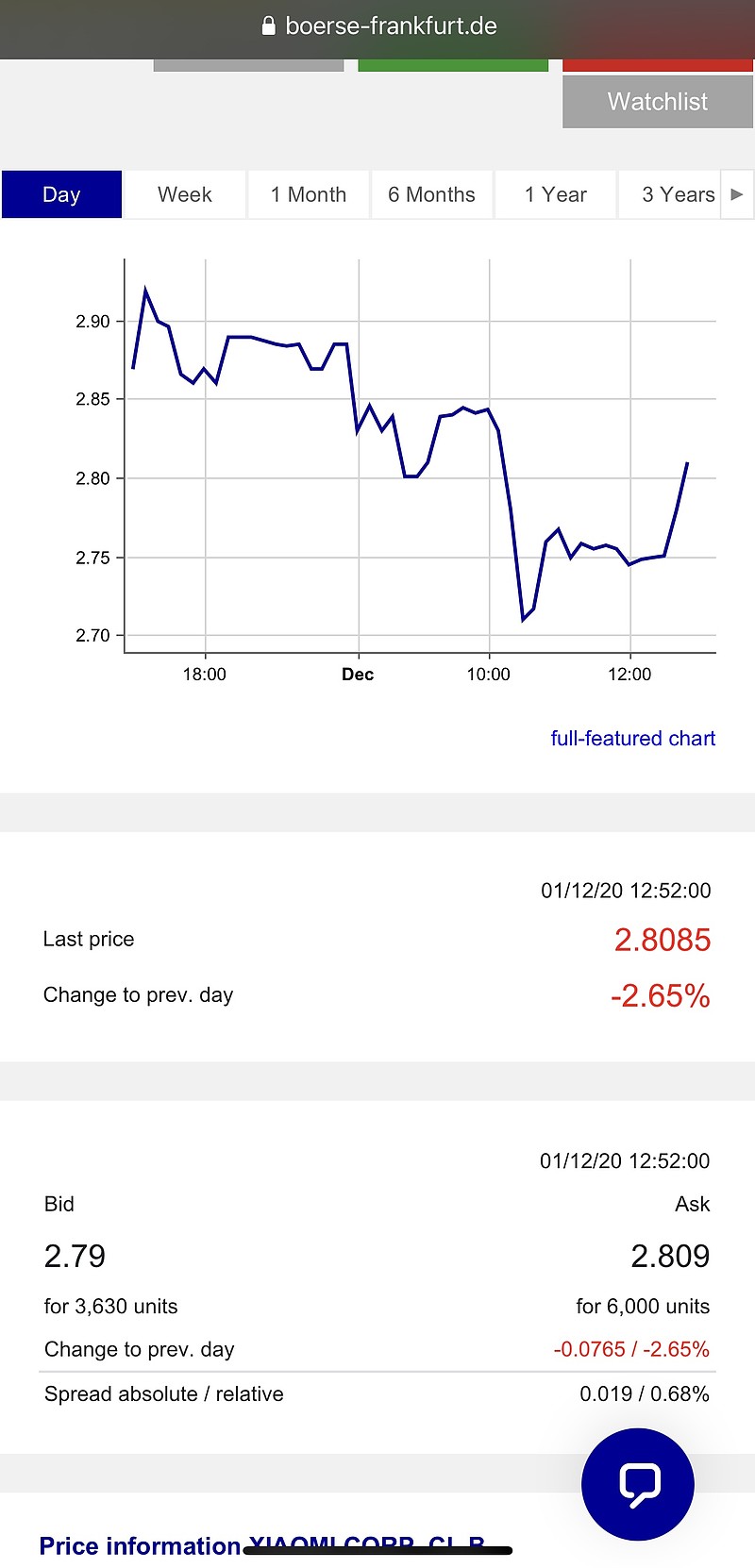Choose the 3 Years view
The width and height of the screenshot is (755, 1568).
677,194
